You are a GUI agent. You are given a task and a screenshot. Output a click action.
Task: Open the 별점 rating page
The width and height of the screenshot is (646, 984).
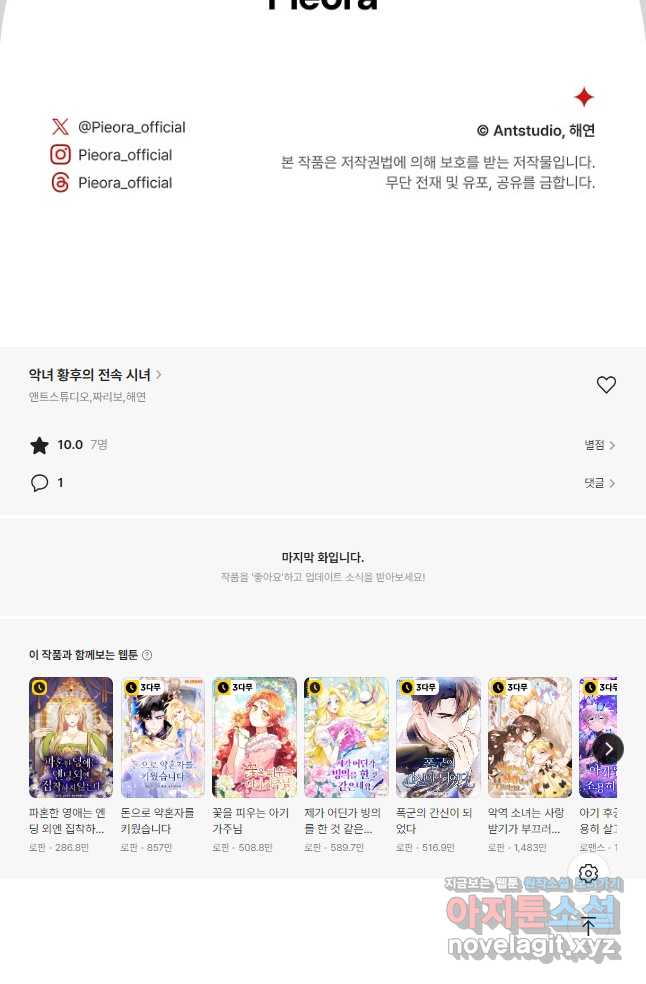click(600, 445)
